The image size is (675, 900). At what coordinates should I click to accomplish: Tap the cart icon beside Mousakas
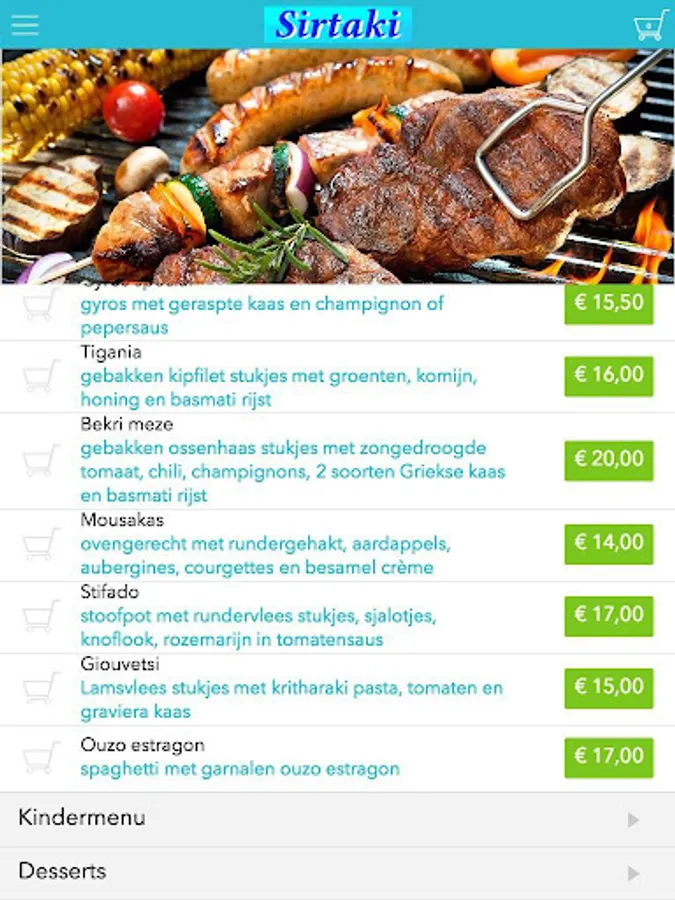pyautogui.click(x=41, y=544)
